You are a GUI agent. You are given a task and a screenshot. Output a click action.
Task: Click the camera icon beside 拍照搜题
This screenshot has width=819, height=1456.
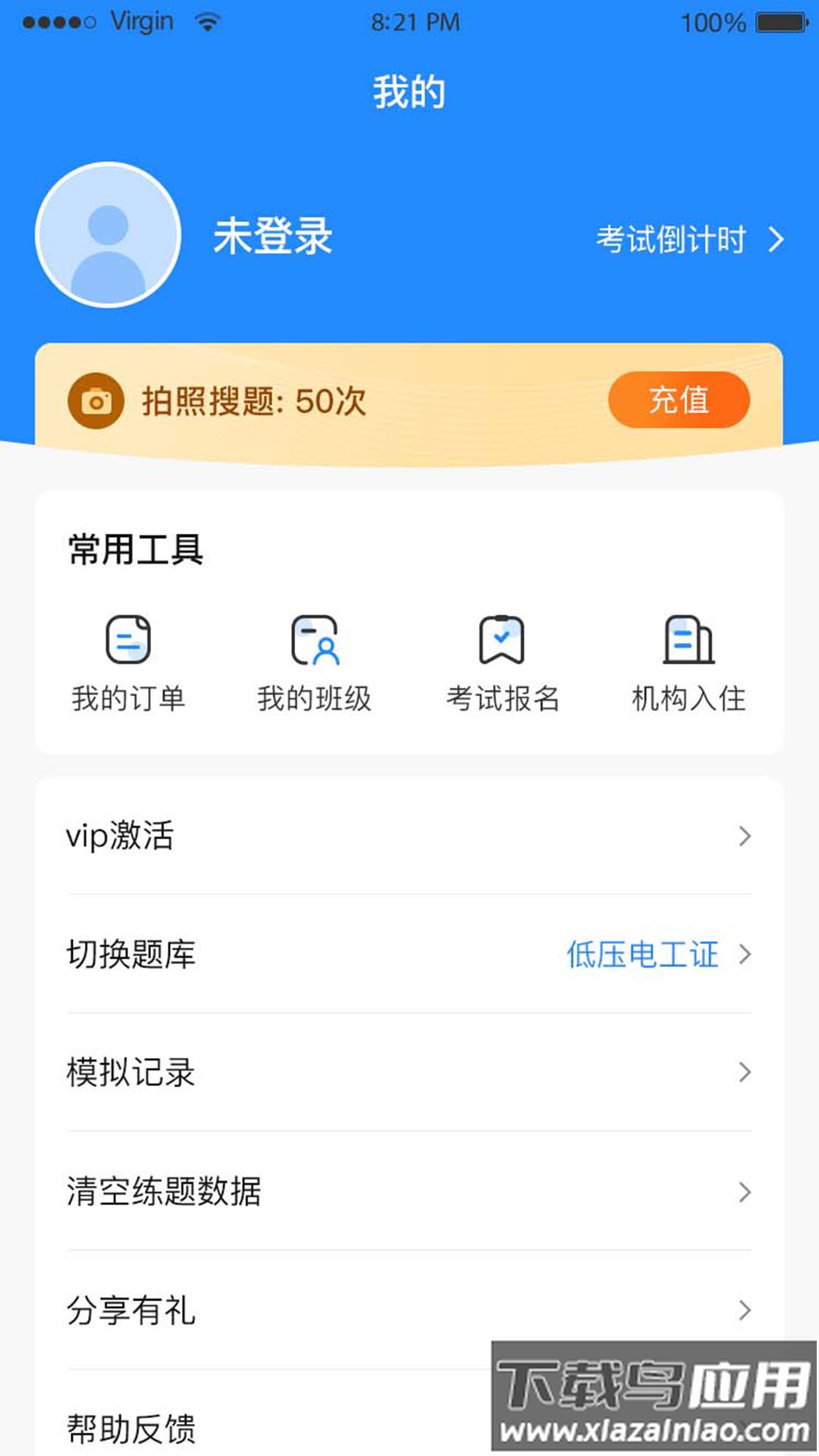pyautogui.click(x=94, y=400)
